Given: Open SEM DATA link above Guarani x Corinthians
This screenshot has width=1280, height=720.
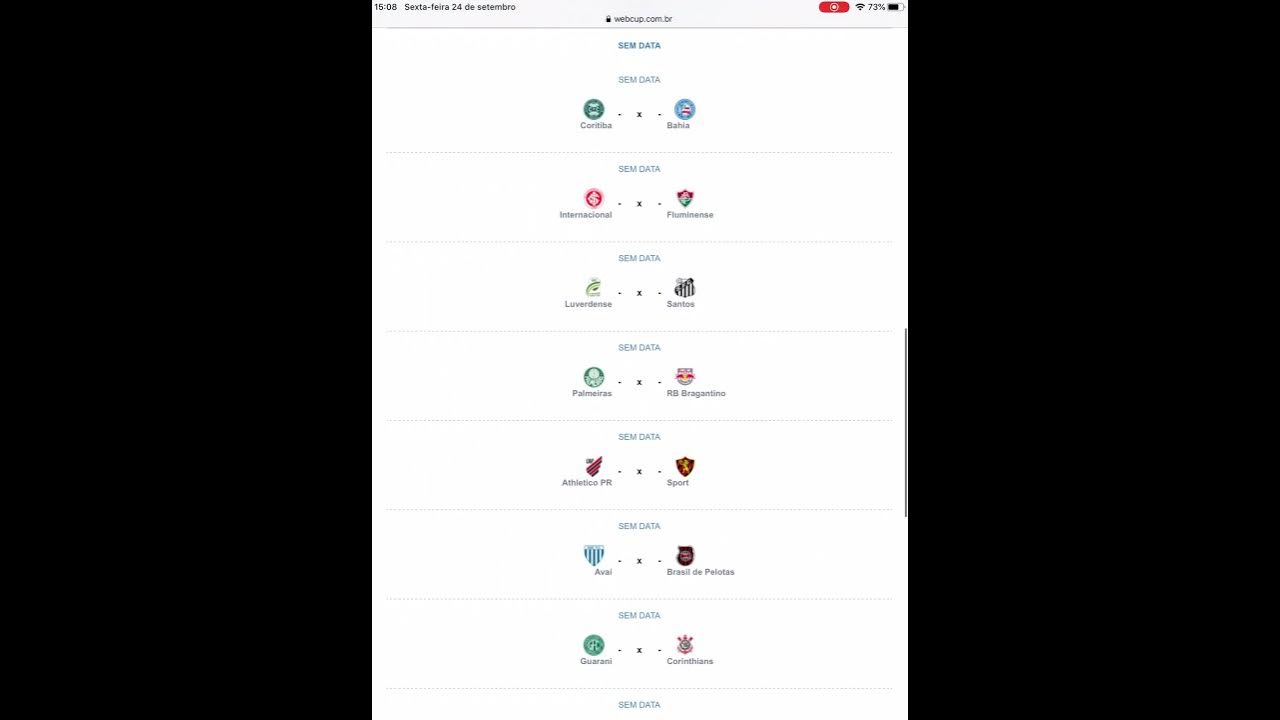Looking at the screenshot, I should click(x=639, y=616).
